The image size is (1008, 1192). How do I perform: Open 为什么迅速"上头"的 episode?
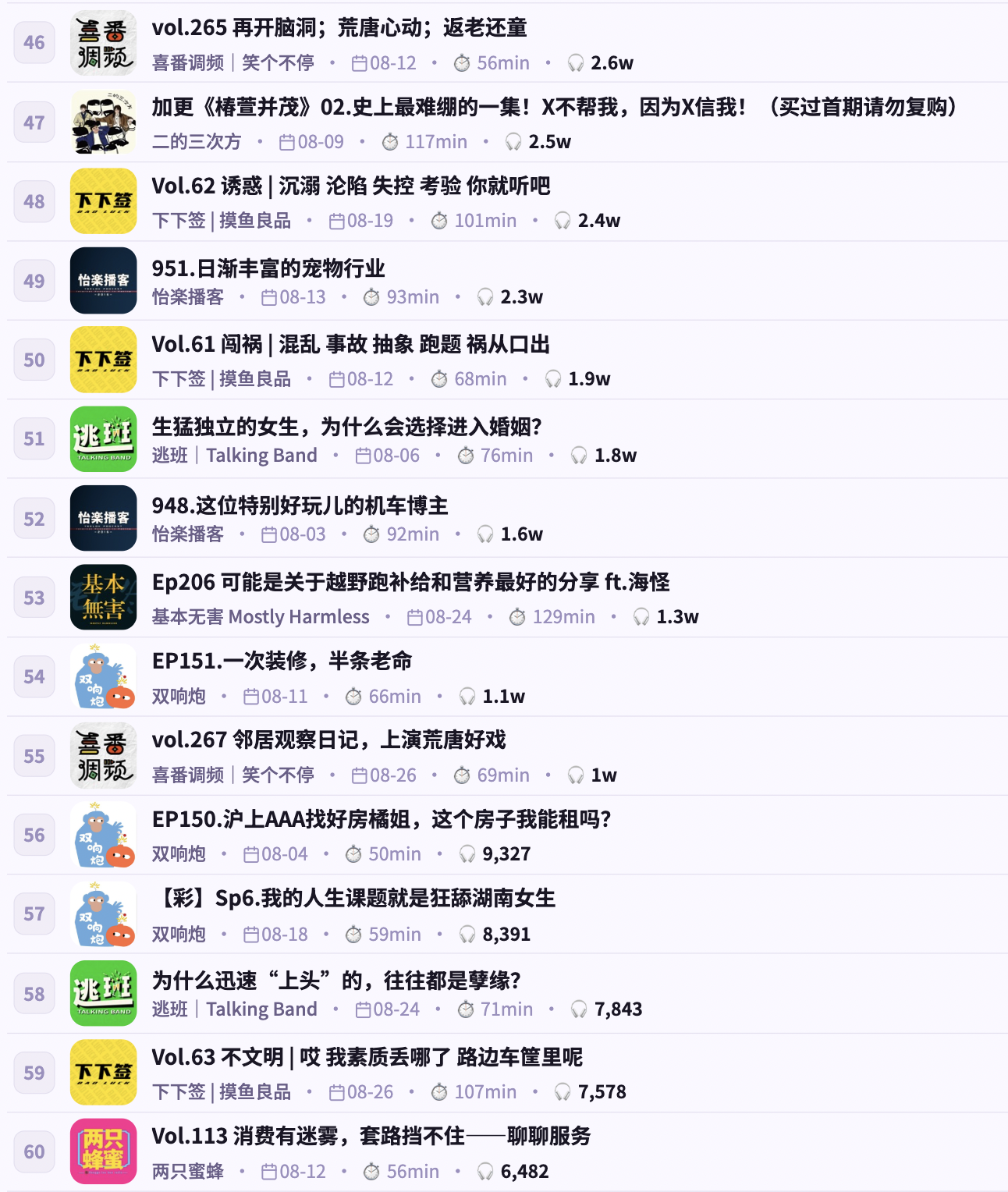click(336, 981)
